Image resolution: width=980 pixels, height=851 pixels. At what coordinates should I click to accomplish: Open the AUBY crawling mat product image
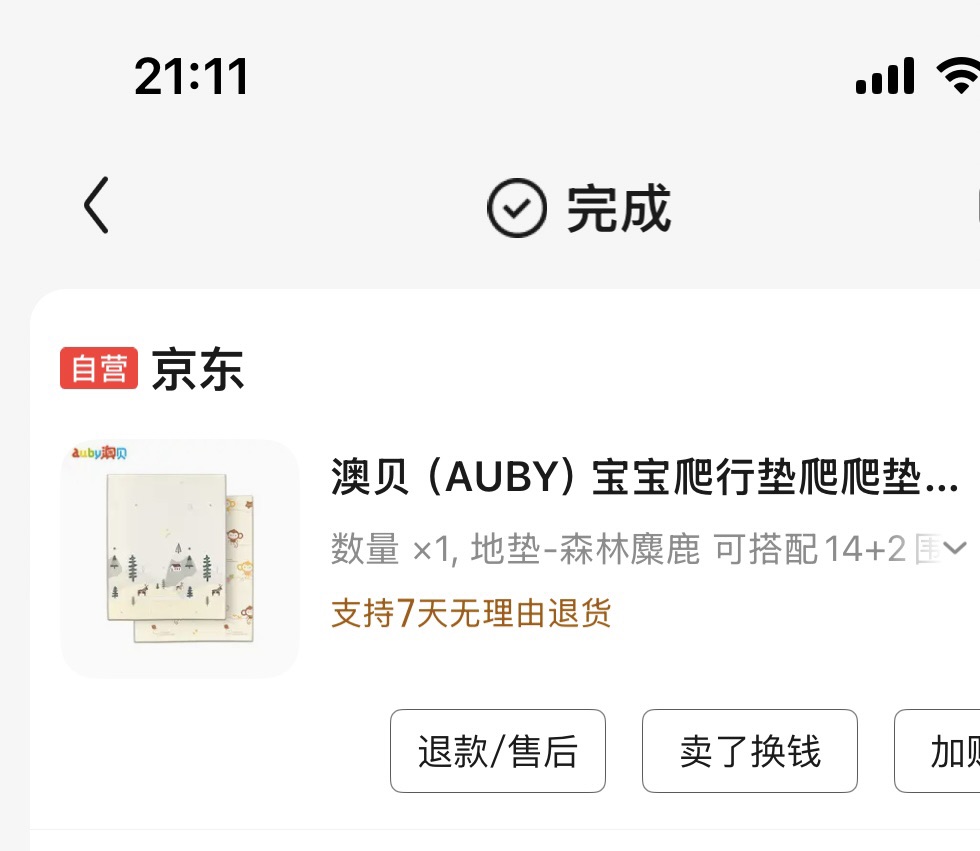coord(180,558)
